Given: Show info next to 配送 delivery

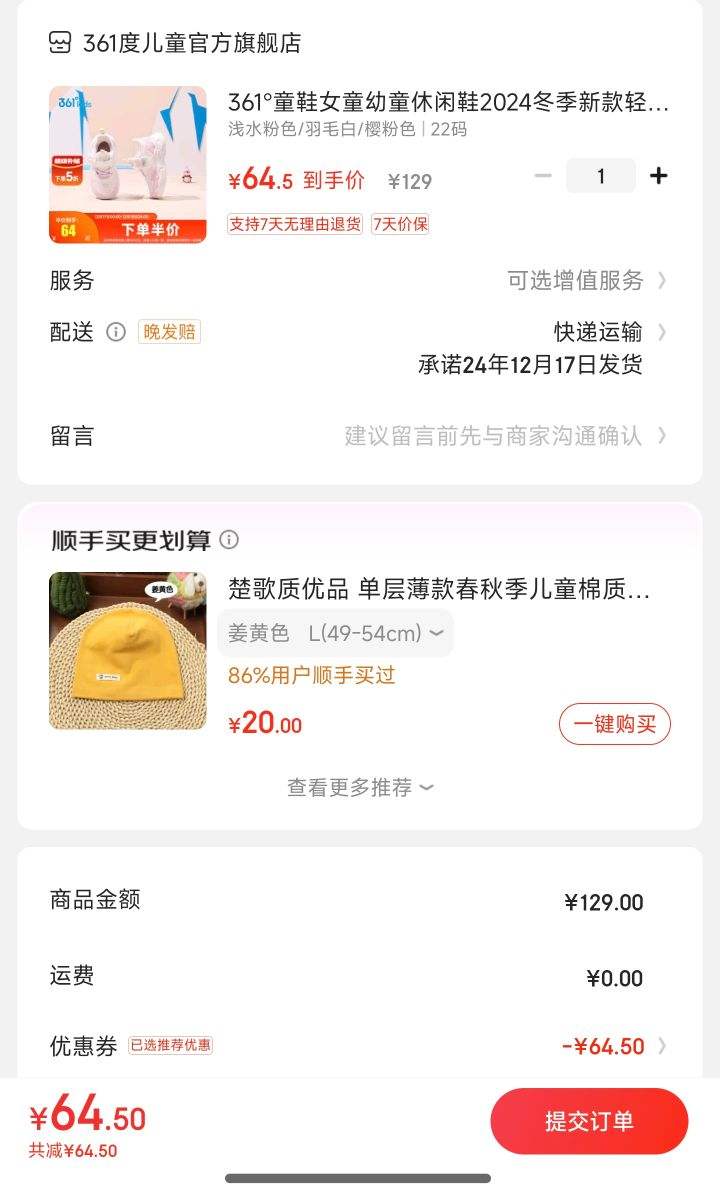Looking at the screenshot, I should [x=116, y=332].
